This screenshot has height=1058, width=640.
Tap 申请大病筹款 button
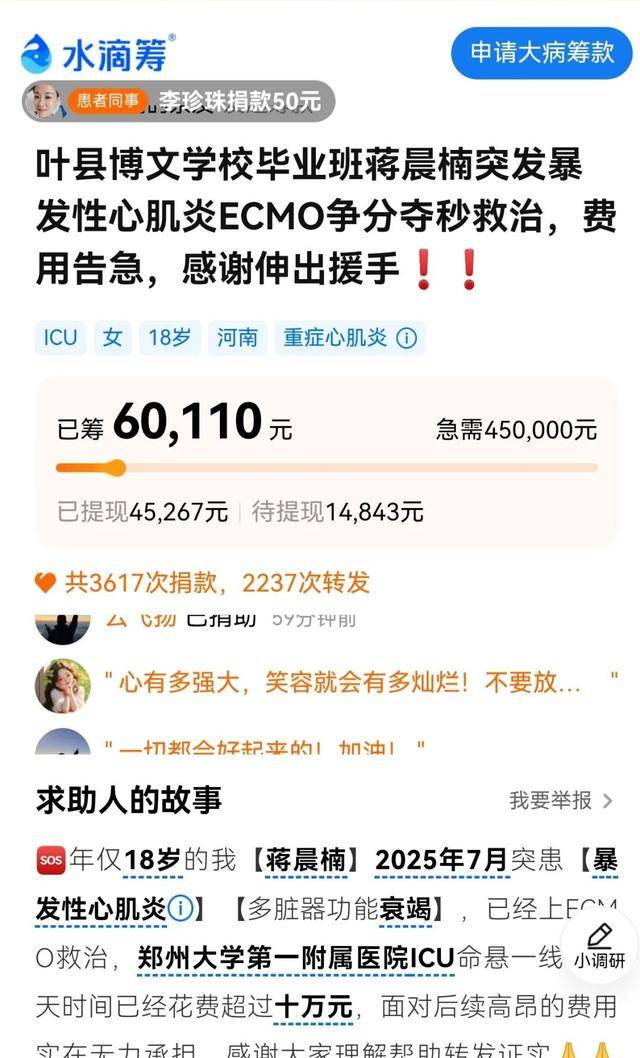coord(542,53)
